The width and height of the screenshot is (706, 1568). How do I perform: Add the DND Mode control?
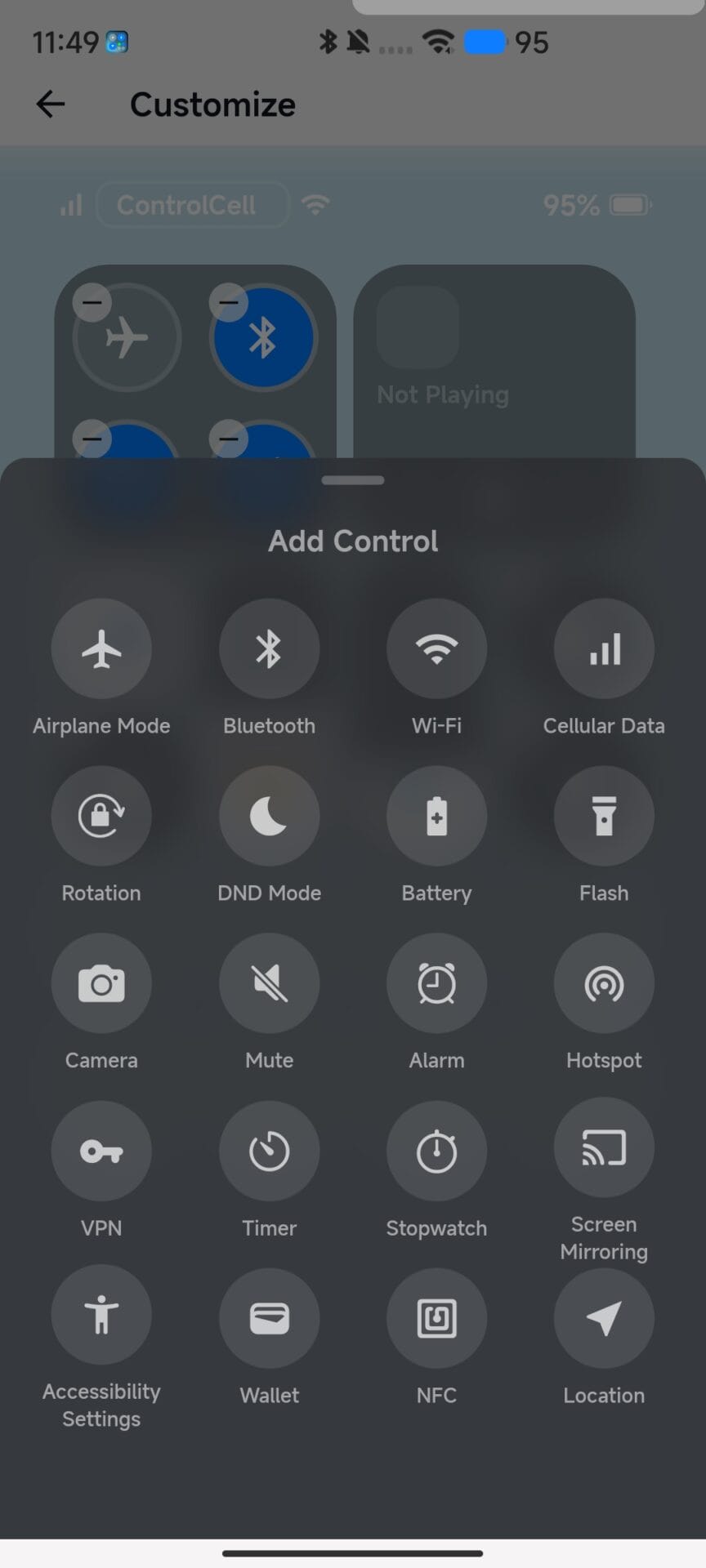269,817
